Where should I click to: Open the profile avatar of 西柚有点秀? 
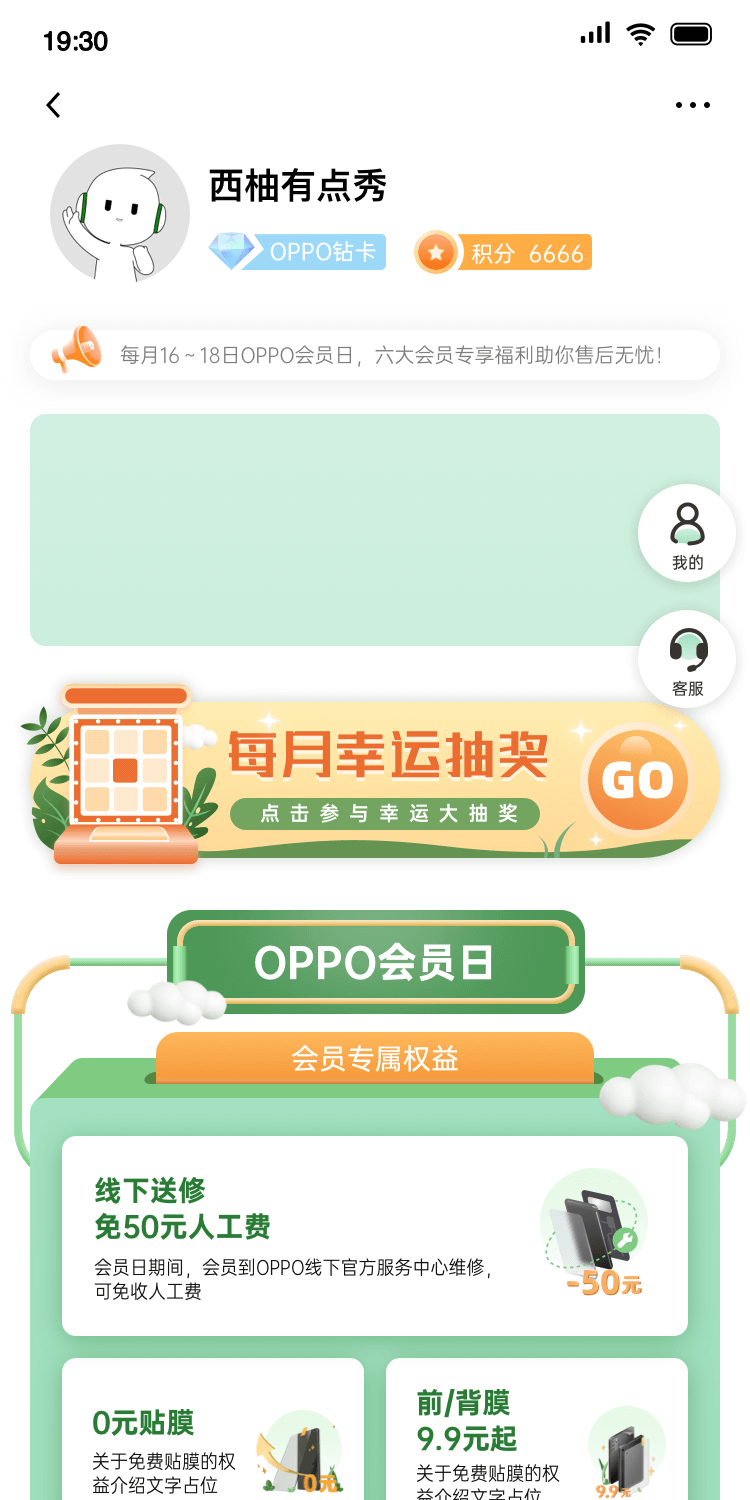click(x=120, y=214)
